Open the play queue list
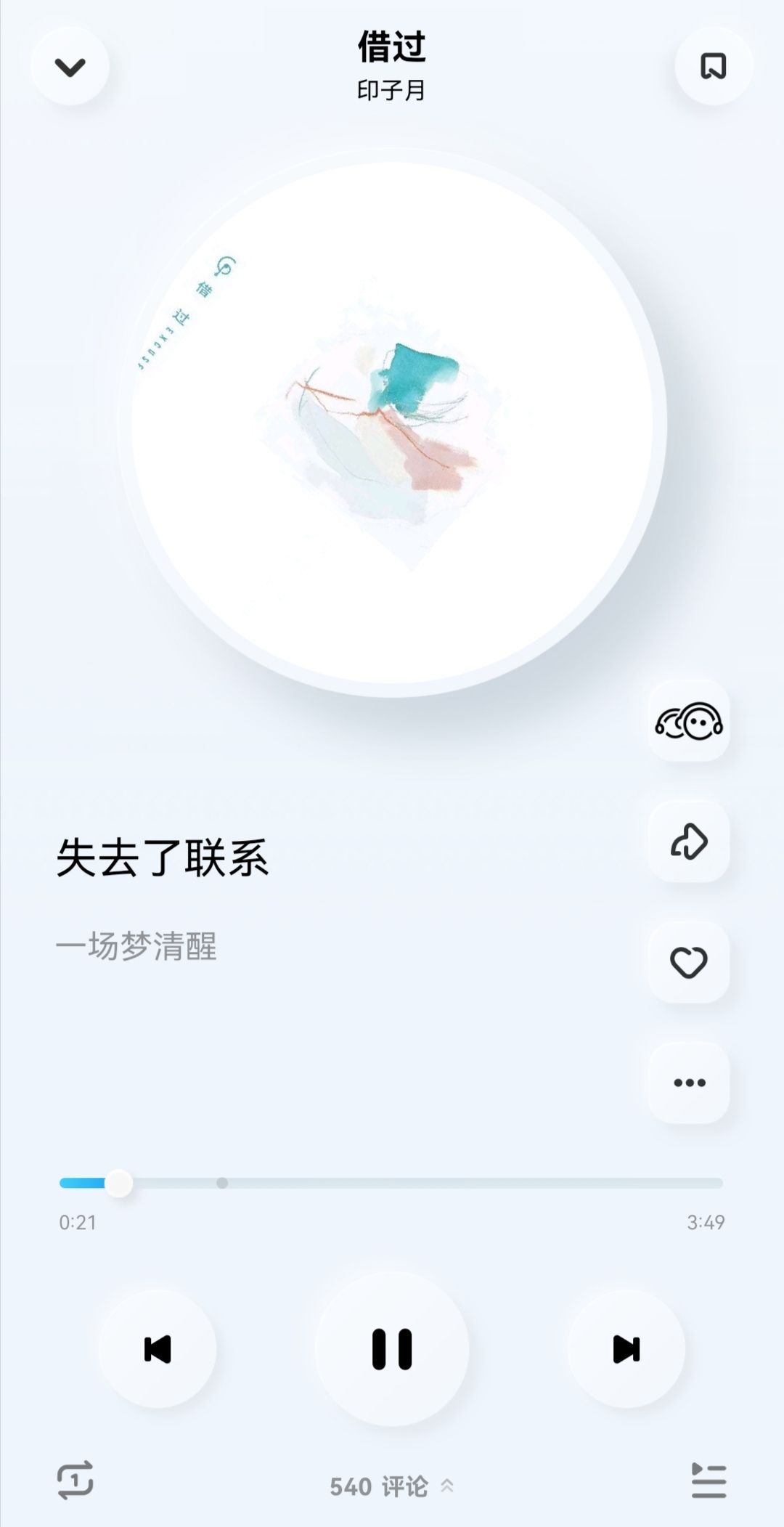 [709, 1480]
